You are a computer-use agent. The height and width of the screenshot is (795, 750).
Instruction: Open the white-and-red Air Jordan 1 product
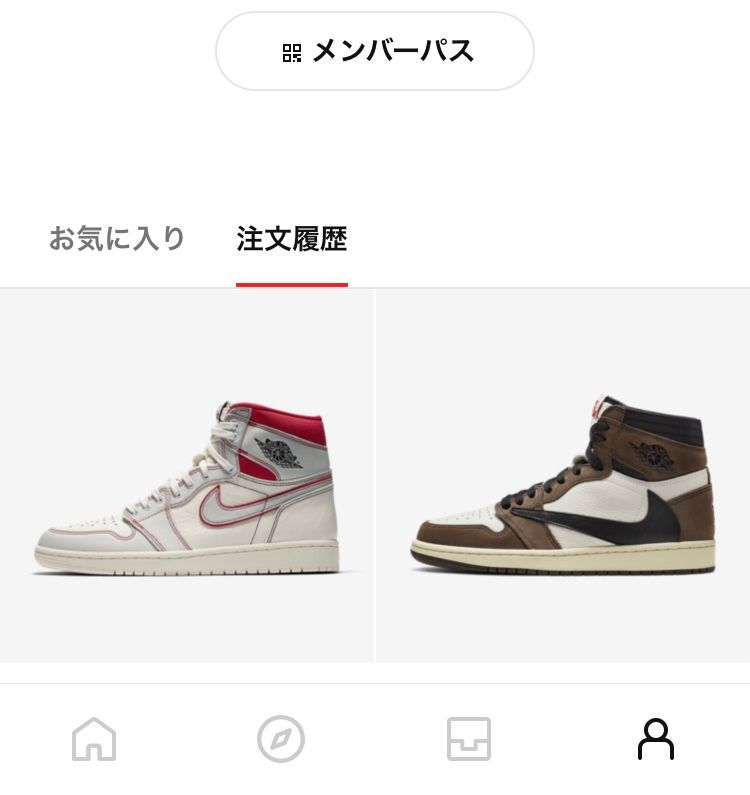(x=185, y=480)
